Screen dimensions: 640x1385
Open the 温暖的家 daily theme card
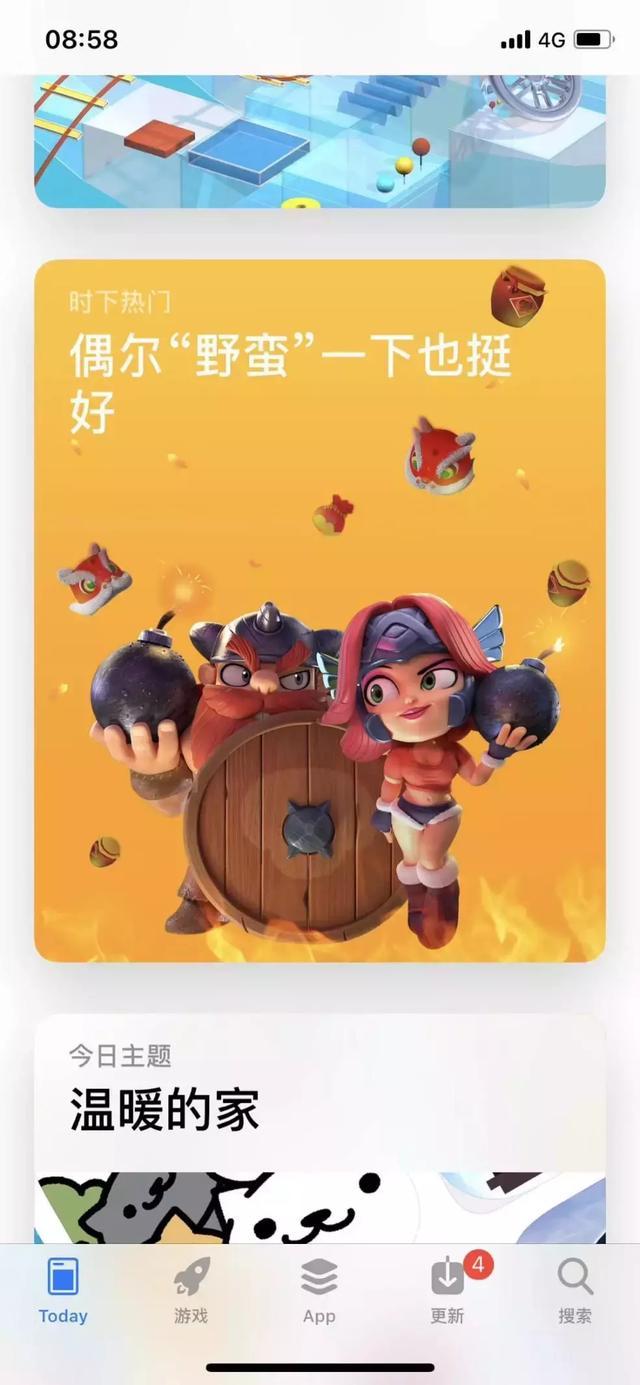320,1110
